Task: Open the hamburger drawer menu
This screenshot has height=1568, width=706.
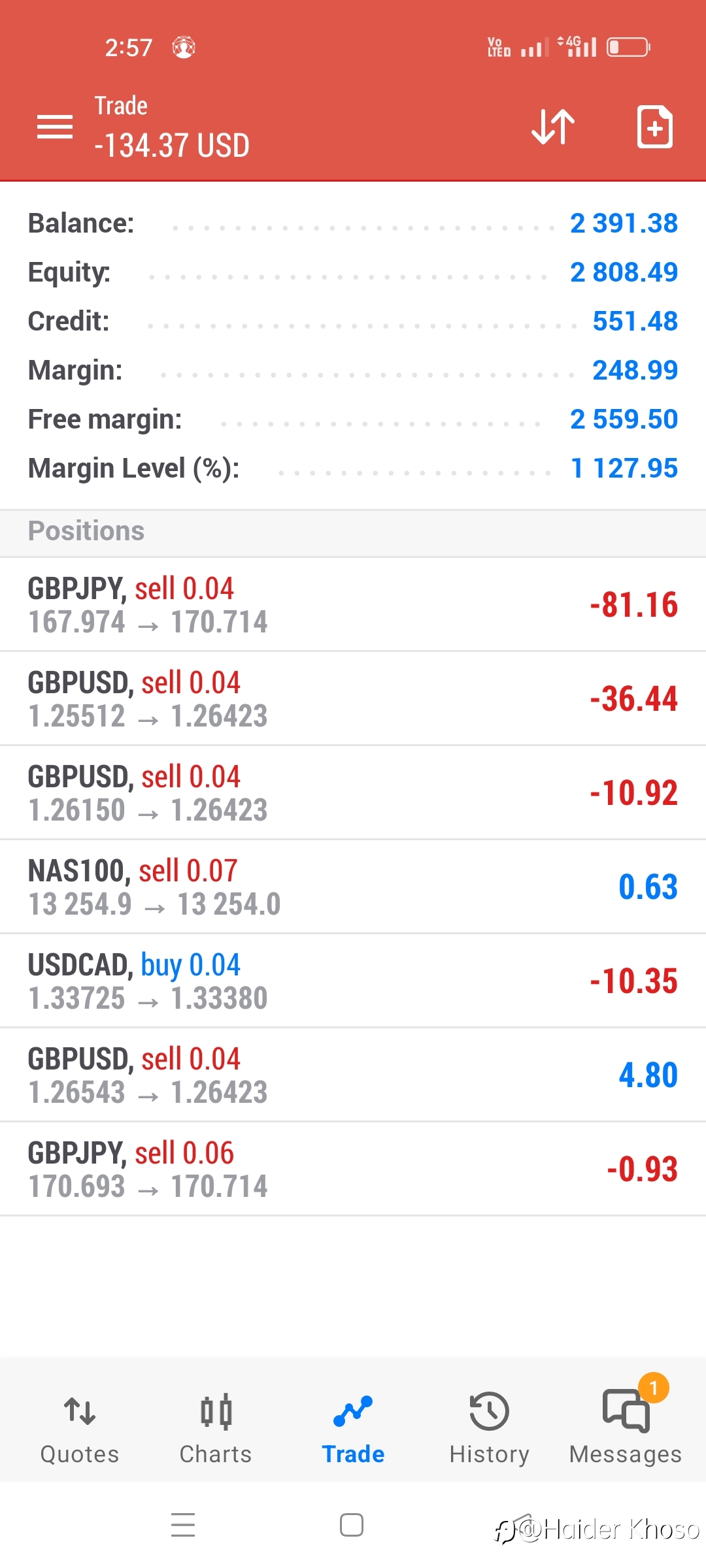Action: pyautogui.click(x=55, y=127)
